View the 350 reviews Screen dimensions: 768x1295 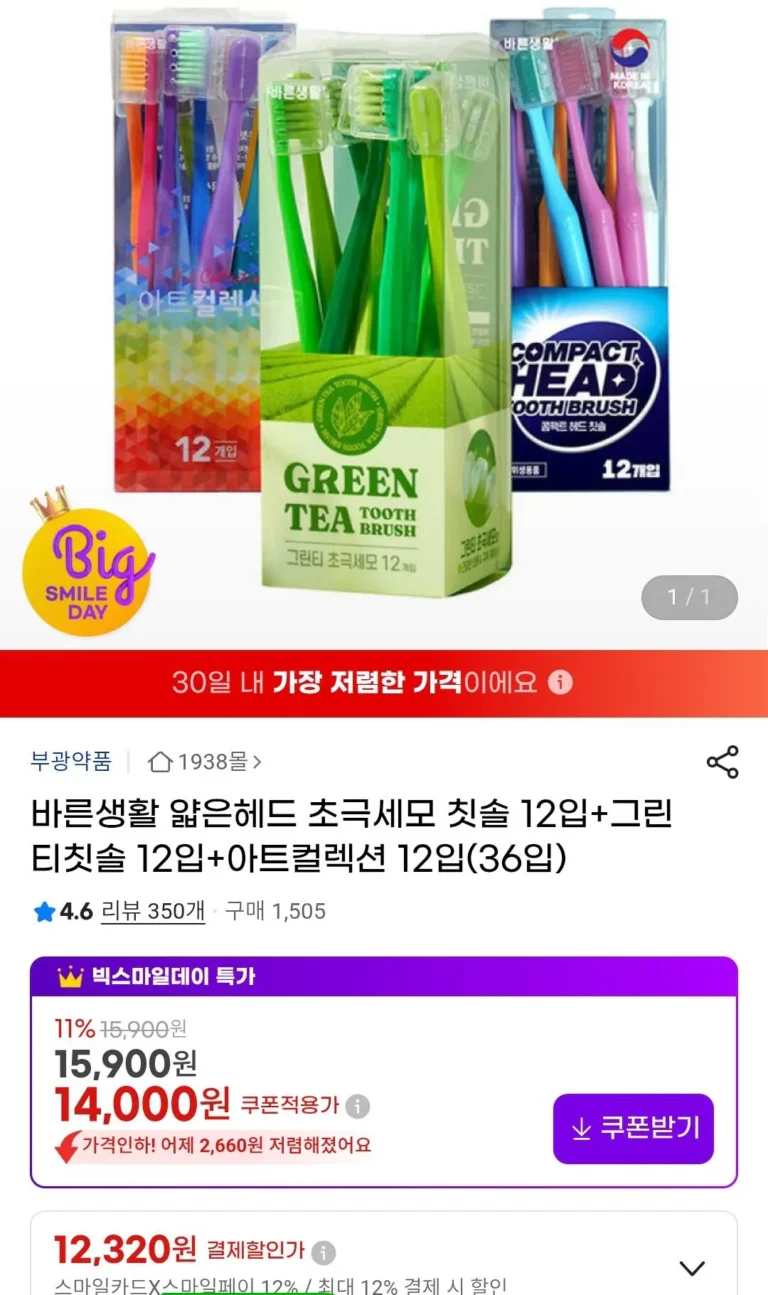point(153,911)
